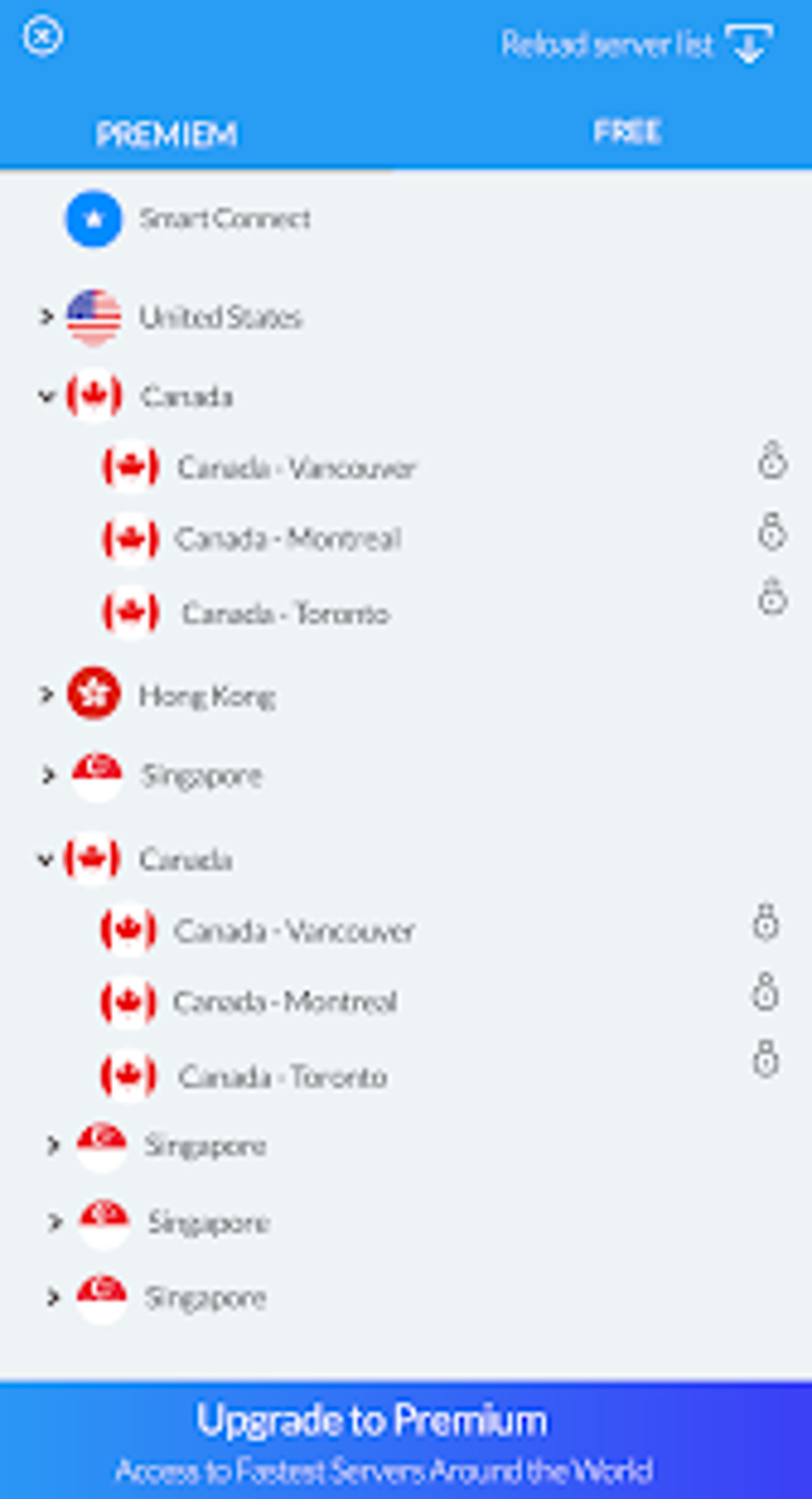Switch to the PREMIUM tab
Screen dimensions: 812x1499
[x=166, y=134]
